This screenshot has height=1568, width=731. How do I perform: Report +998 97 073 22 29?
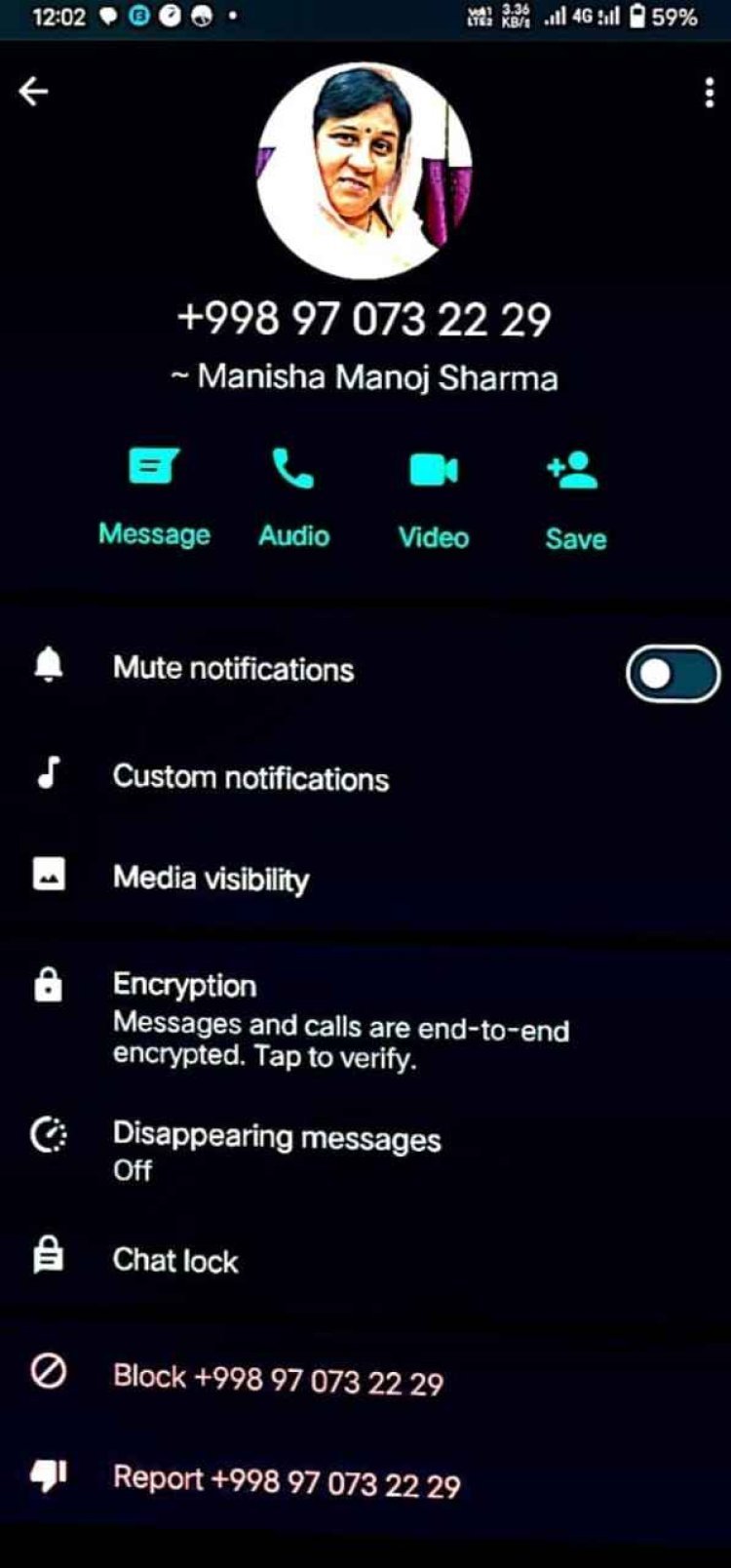(x=286, y=1480)
